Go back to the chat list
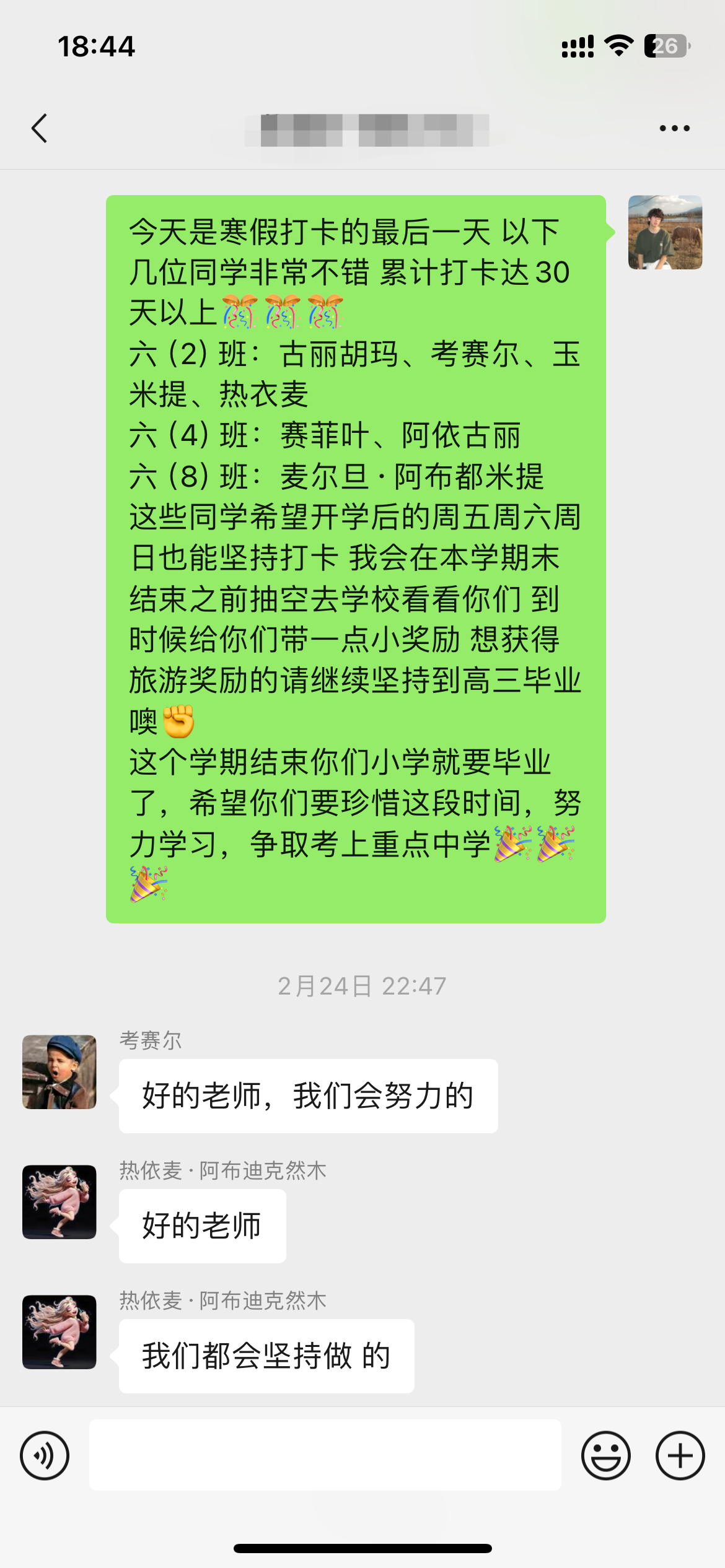The width and height of the screenshot is (725, 1568). [x=40, y=128]
